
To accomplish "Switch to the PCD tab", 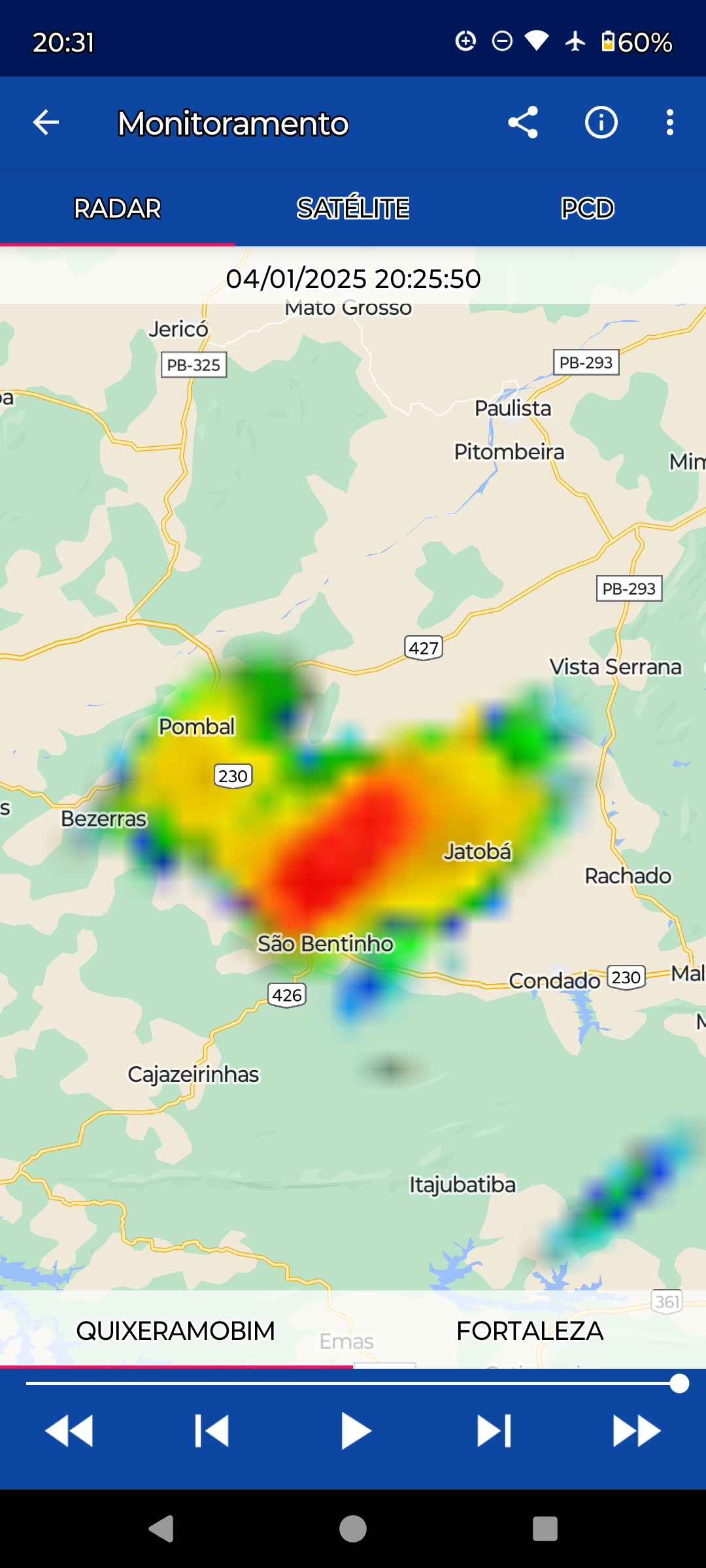I will point(588,208).
